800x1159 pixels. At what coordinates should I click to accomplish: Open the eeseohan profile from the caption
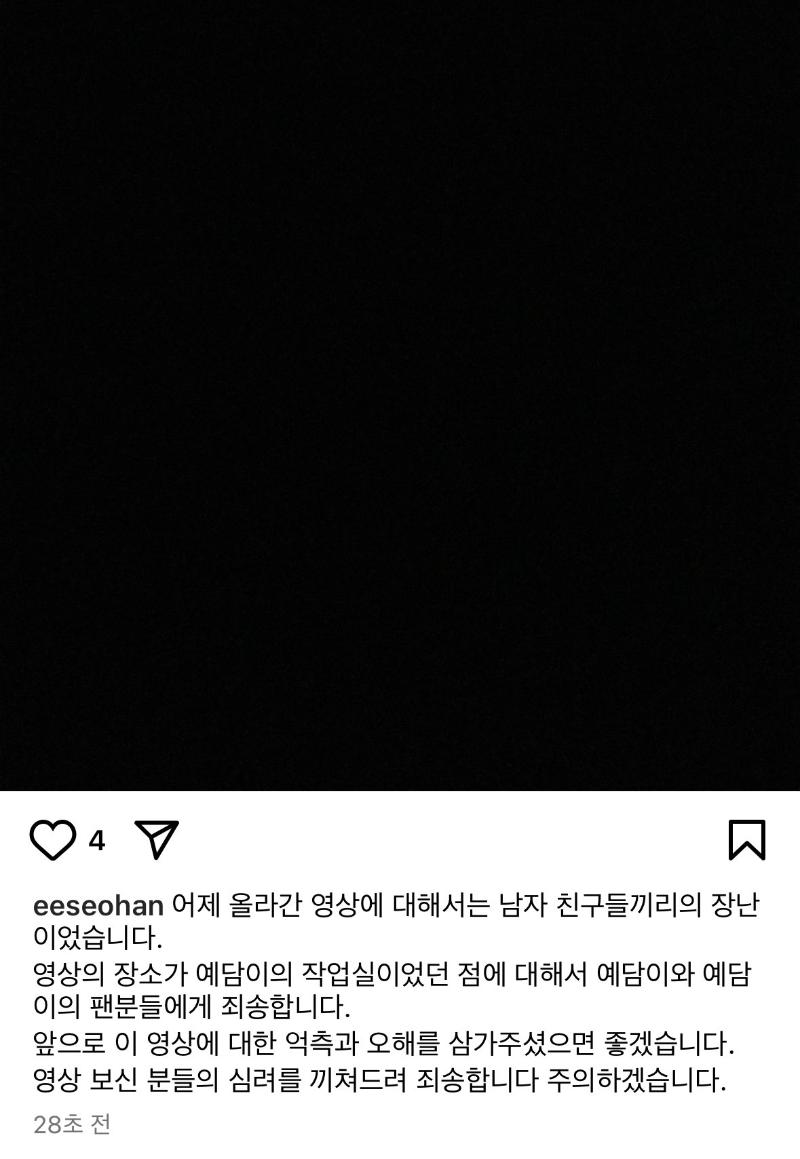[x=98, y=906]
